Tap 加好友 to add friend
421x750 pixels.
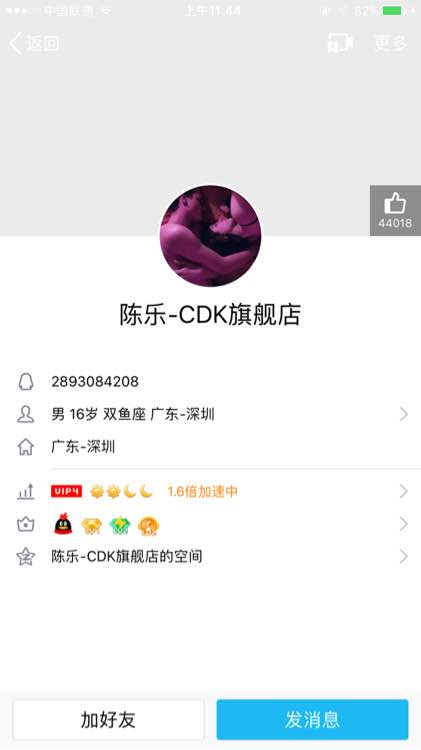109,719
